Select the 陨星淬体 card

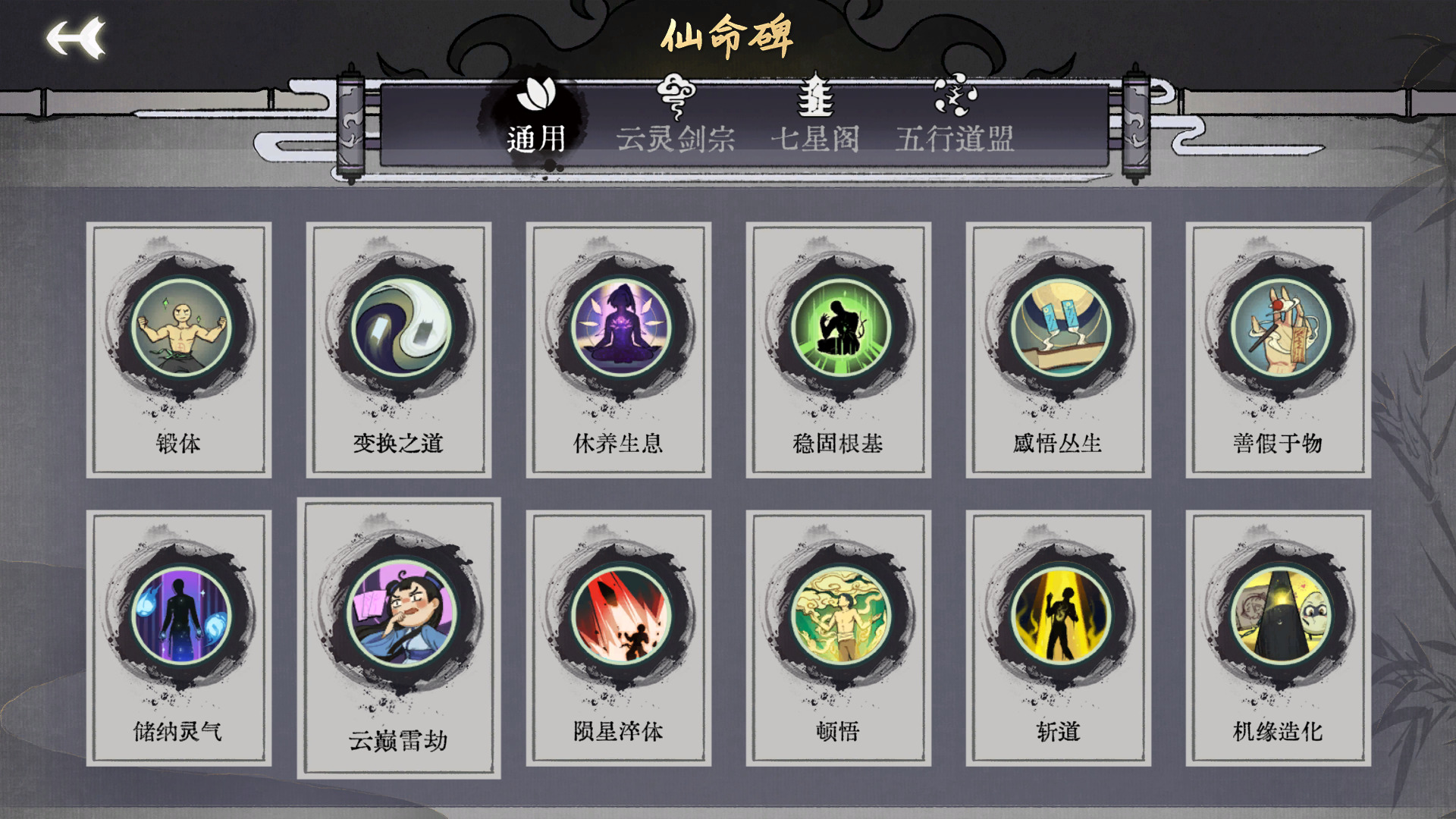coord(619,638)
